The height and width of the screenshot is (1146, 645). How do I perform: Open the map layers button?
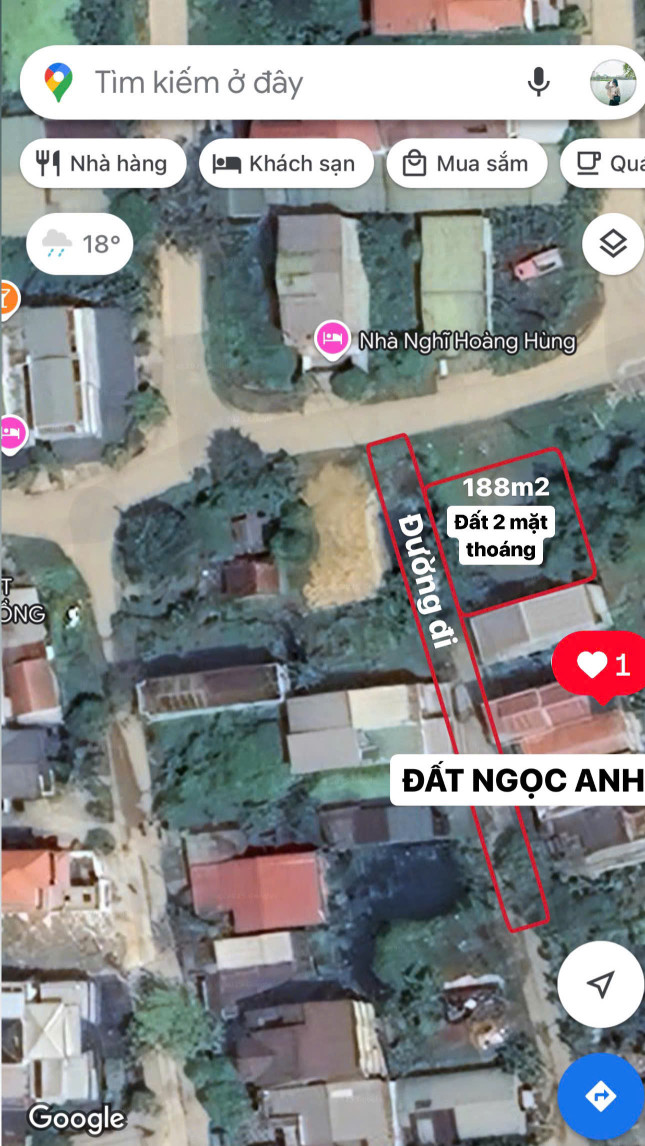point(612,243)
